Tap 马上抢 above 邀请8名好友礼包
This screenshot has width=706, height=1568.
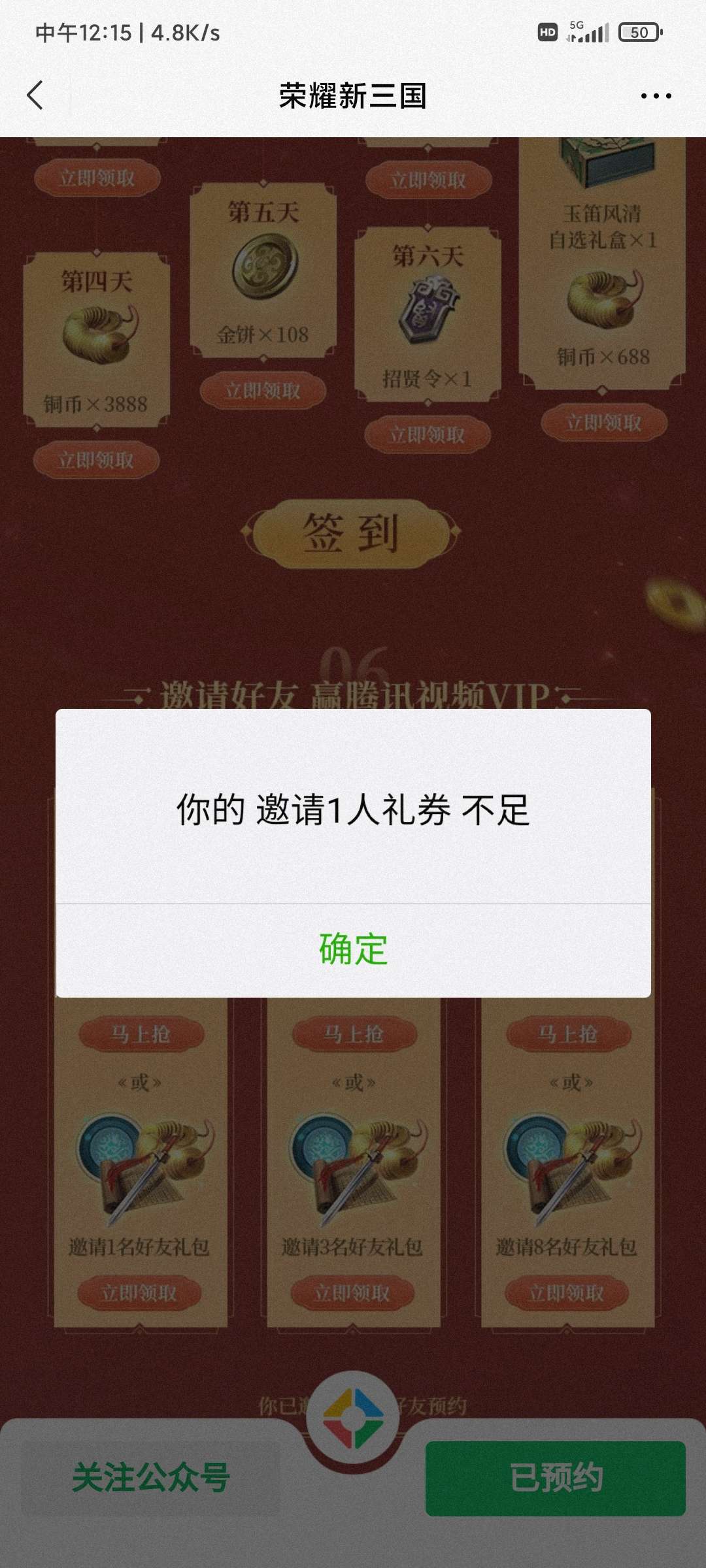click(568, 1034)
